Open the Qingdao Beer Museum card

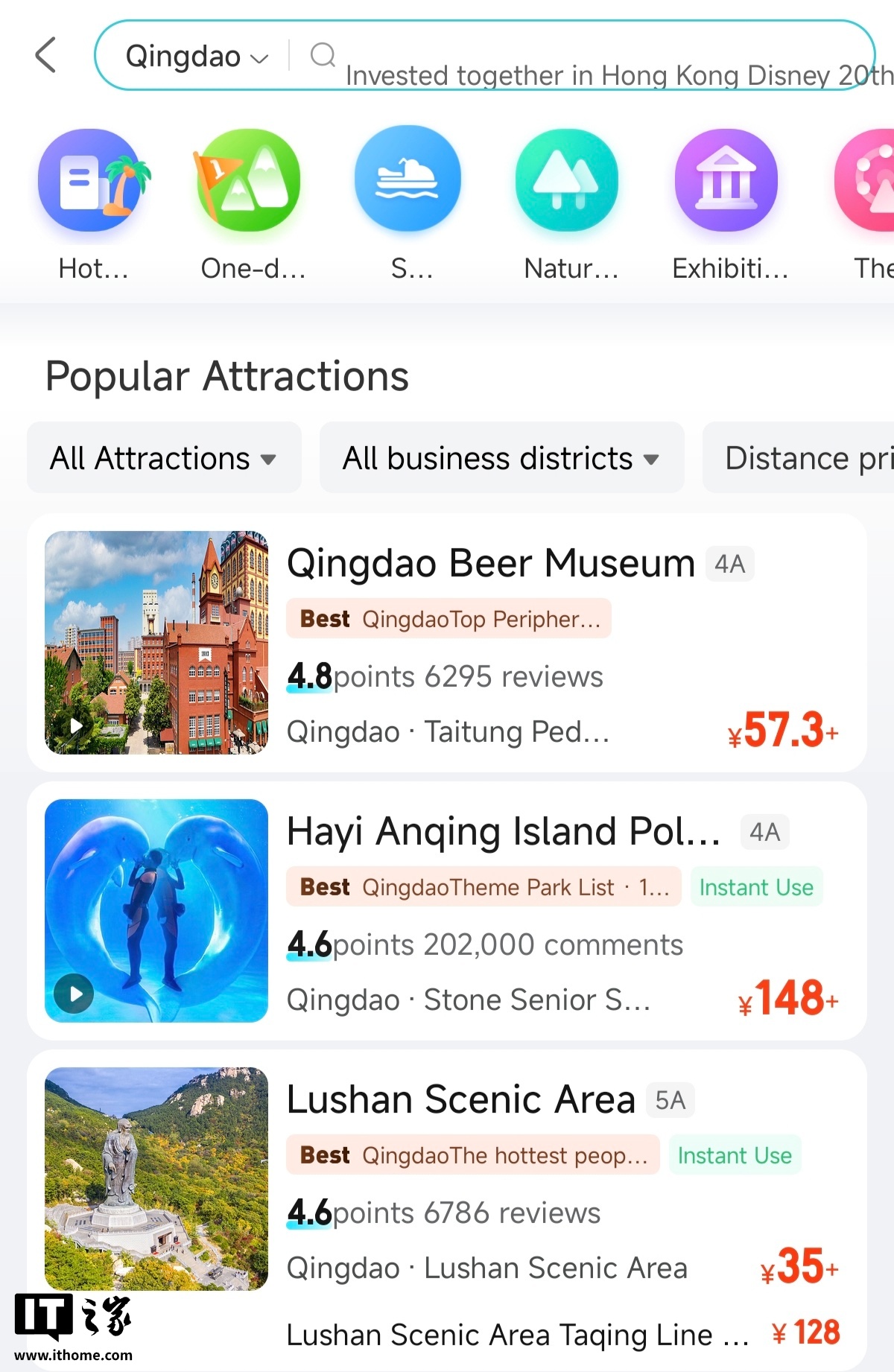coord(490,563)
